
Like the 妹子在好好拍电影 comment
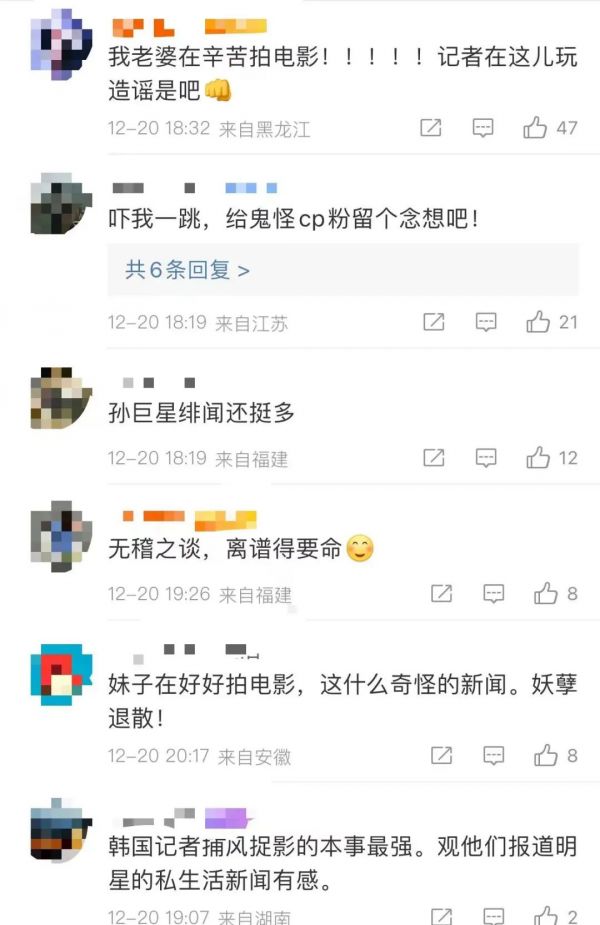[545, 756]
